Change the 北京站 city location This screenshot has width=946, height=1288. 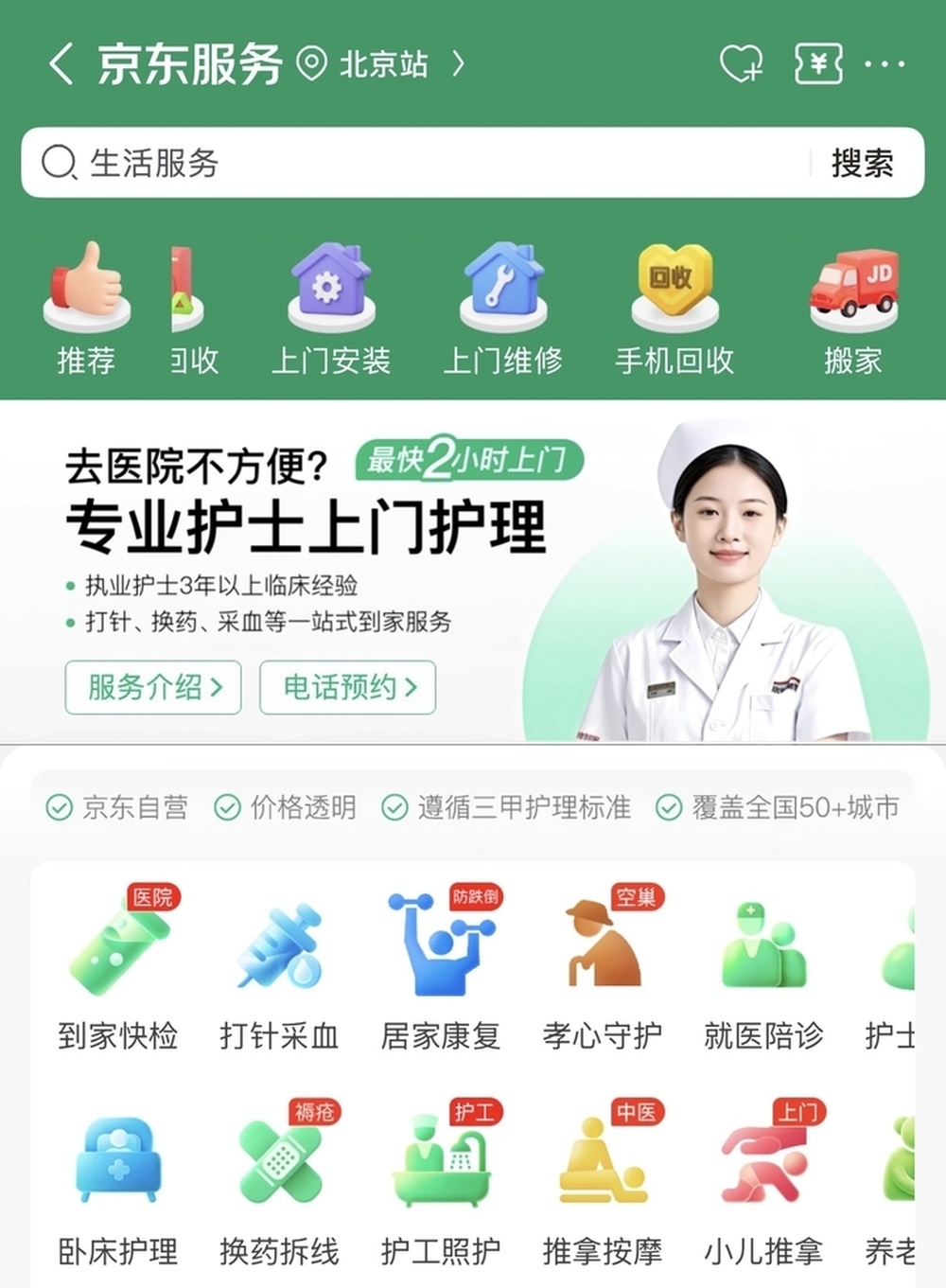pyautogui.click(x=381, y=64)
